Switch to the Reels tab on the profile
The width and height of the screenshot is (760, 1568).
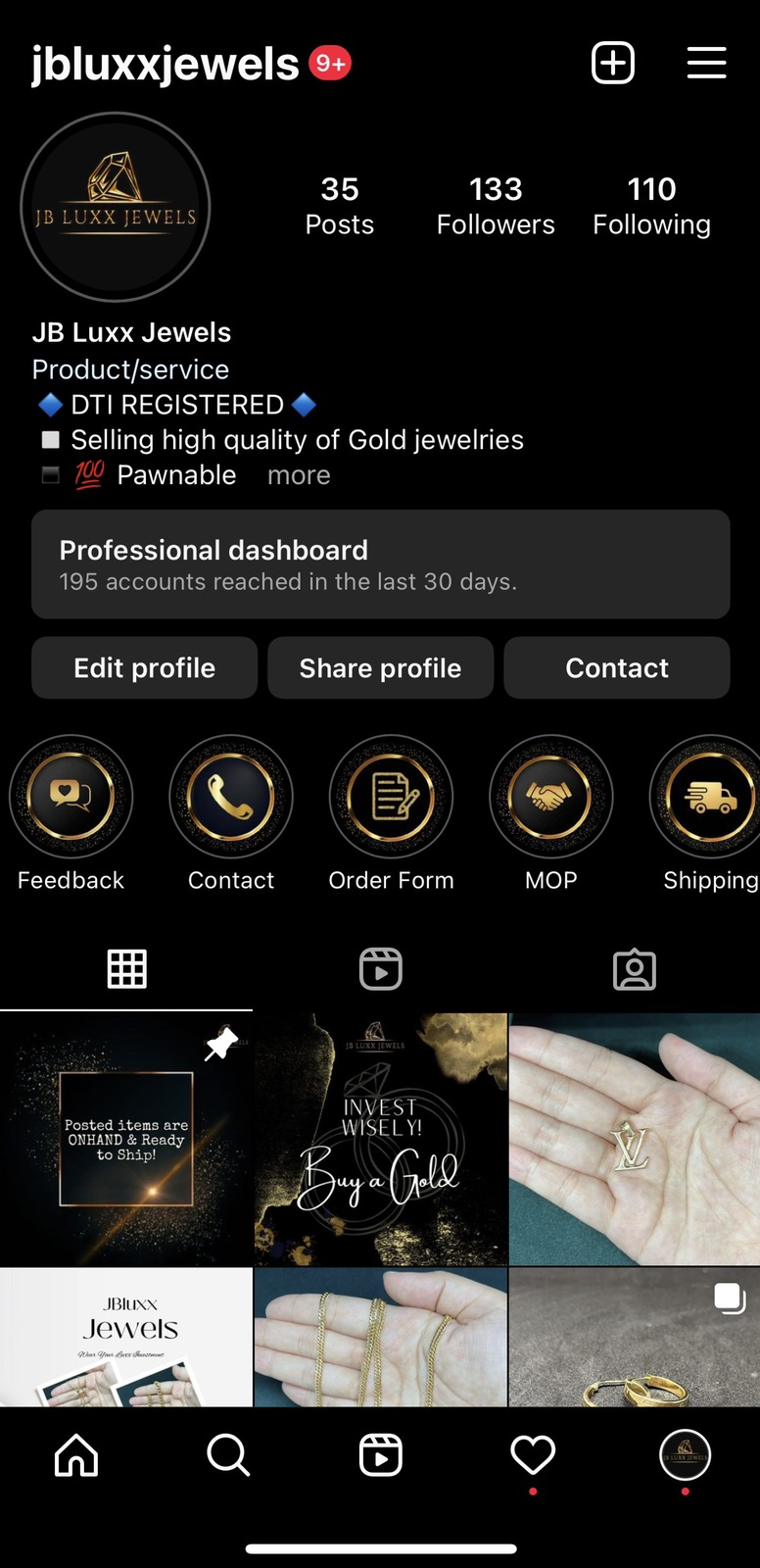[x=380, y=969]
